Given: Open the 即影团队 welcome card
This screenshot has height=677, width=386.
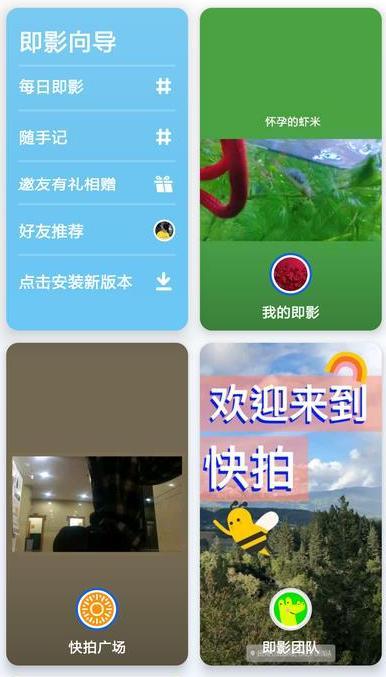Looking at the screenshot, I should point(291,504).
